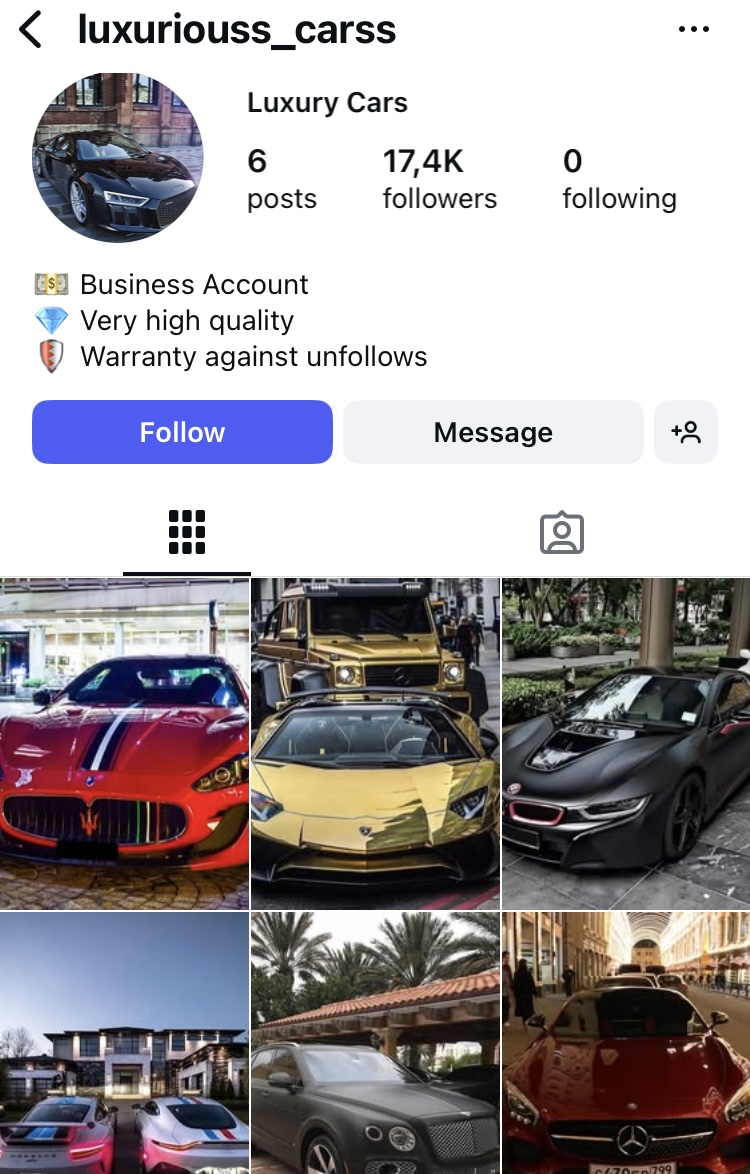Image resolution: width=750 pixels, height=1174 pixels.
Task: Switch to the posts grid tab
Action: (x=187, y=532)
